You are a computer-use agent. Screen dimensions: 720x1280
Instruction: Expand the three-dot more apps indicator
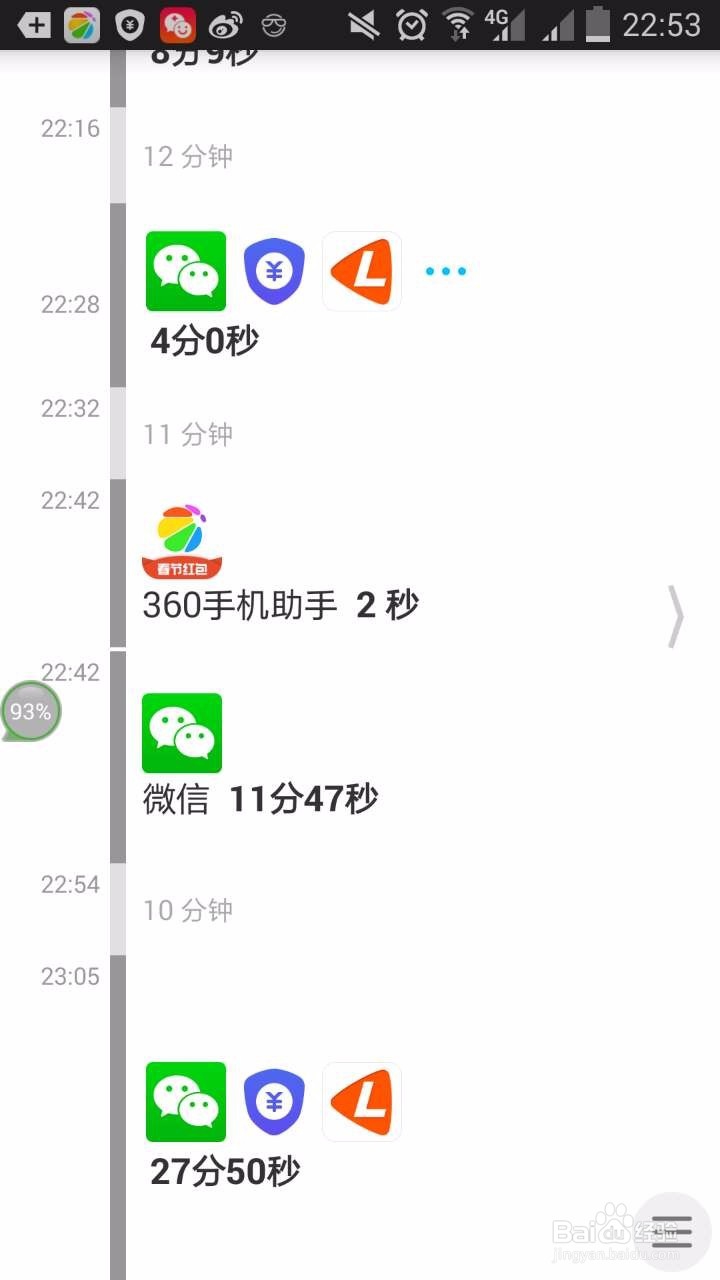coord(445,271)
